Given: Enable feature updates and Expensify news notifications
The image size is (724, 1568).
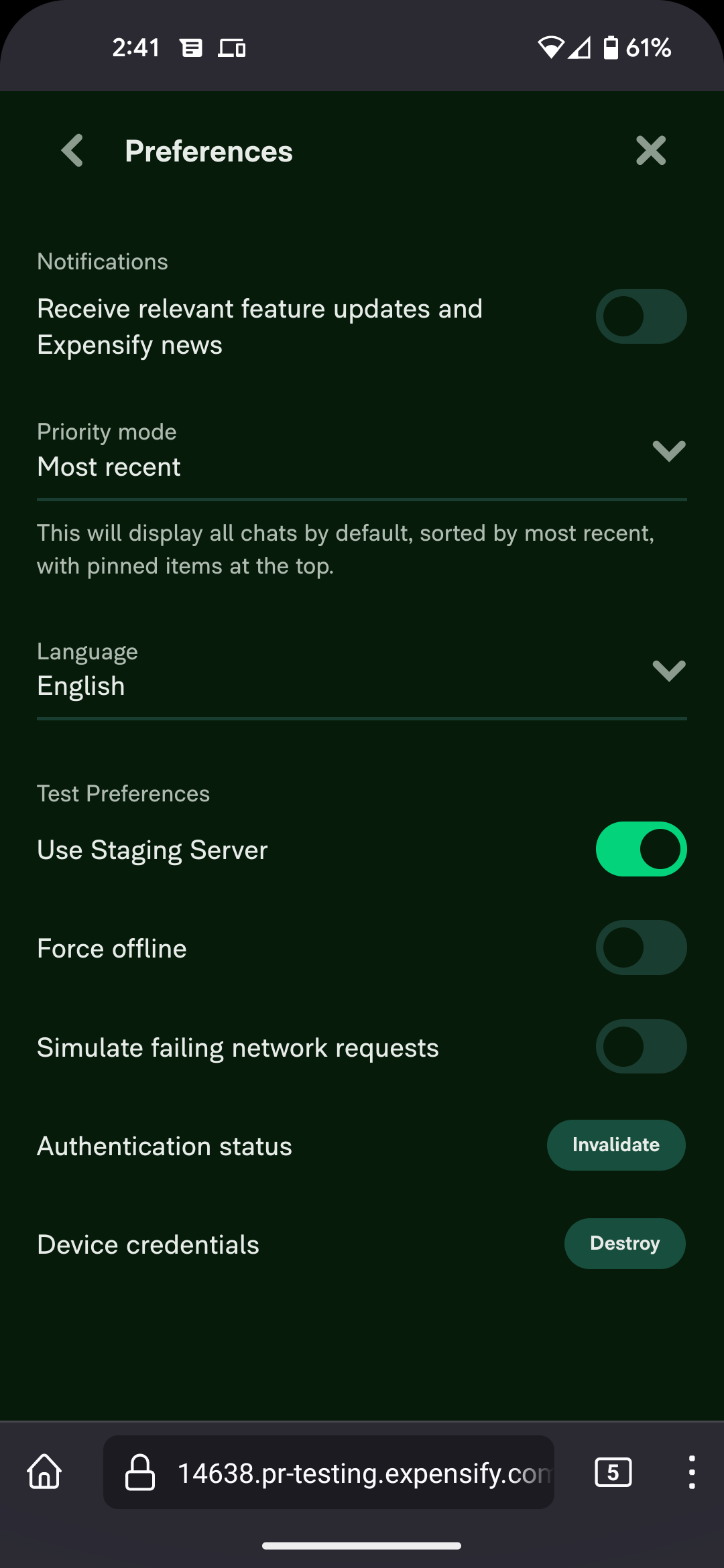Looking at the screenshot, I should [x=641, y=316].
